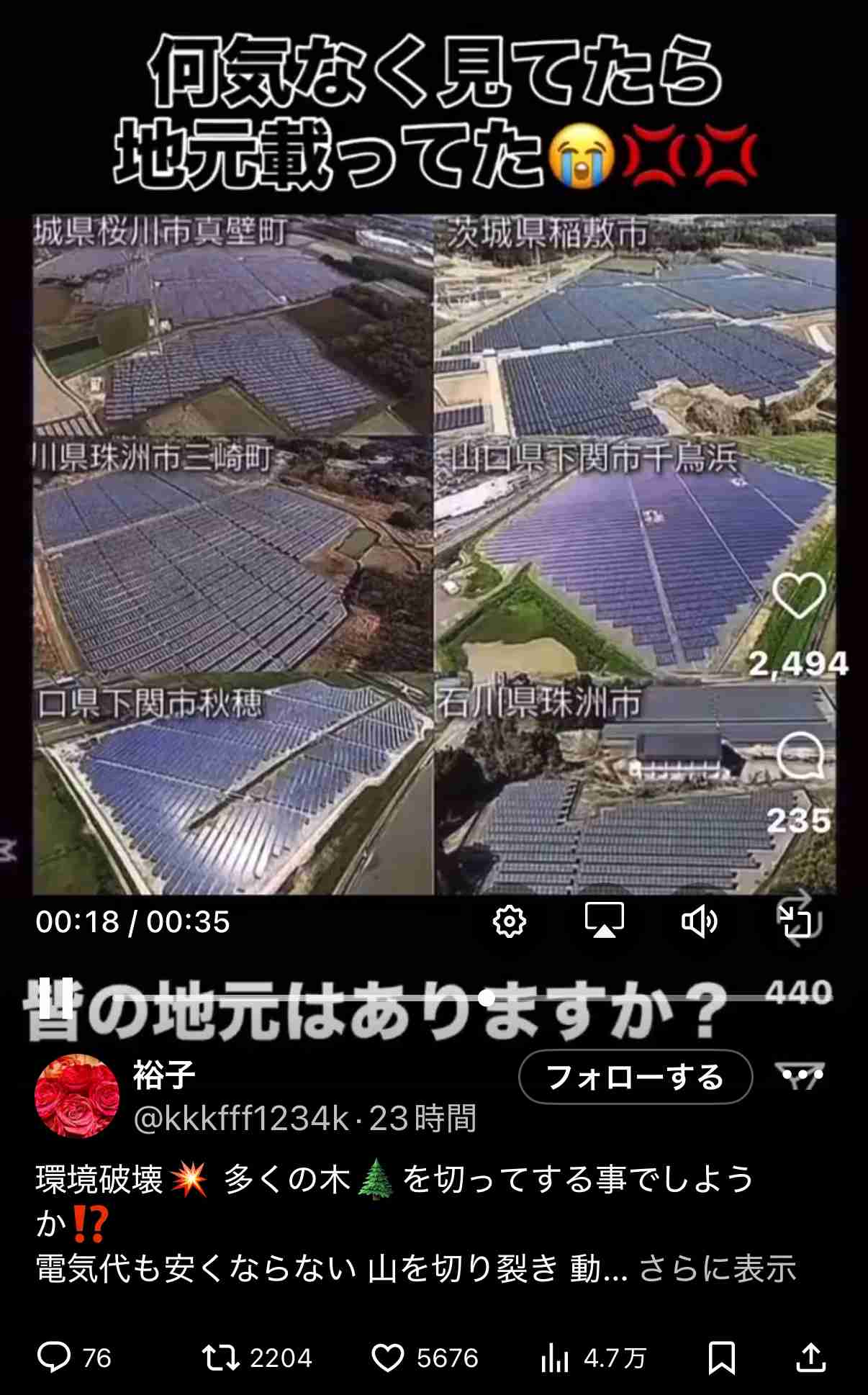Open video playback settings gear
Image resolution: width=868 pixels, height=1395 pixels.
coord(510,921)
